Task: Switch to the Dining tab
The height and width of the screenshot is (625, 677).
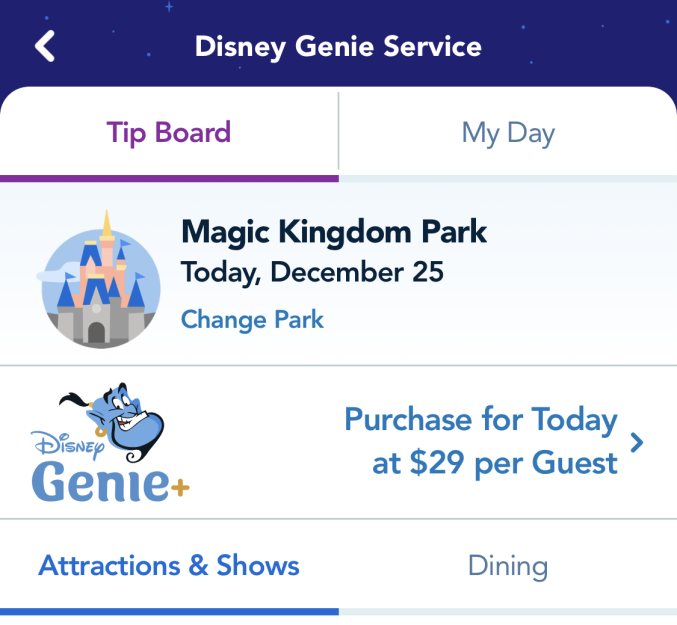Action: 508,566
